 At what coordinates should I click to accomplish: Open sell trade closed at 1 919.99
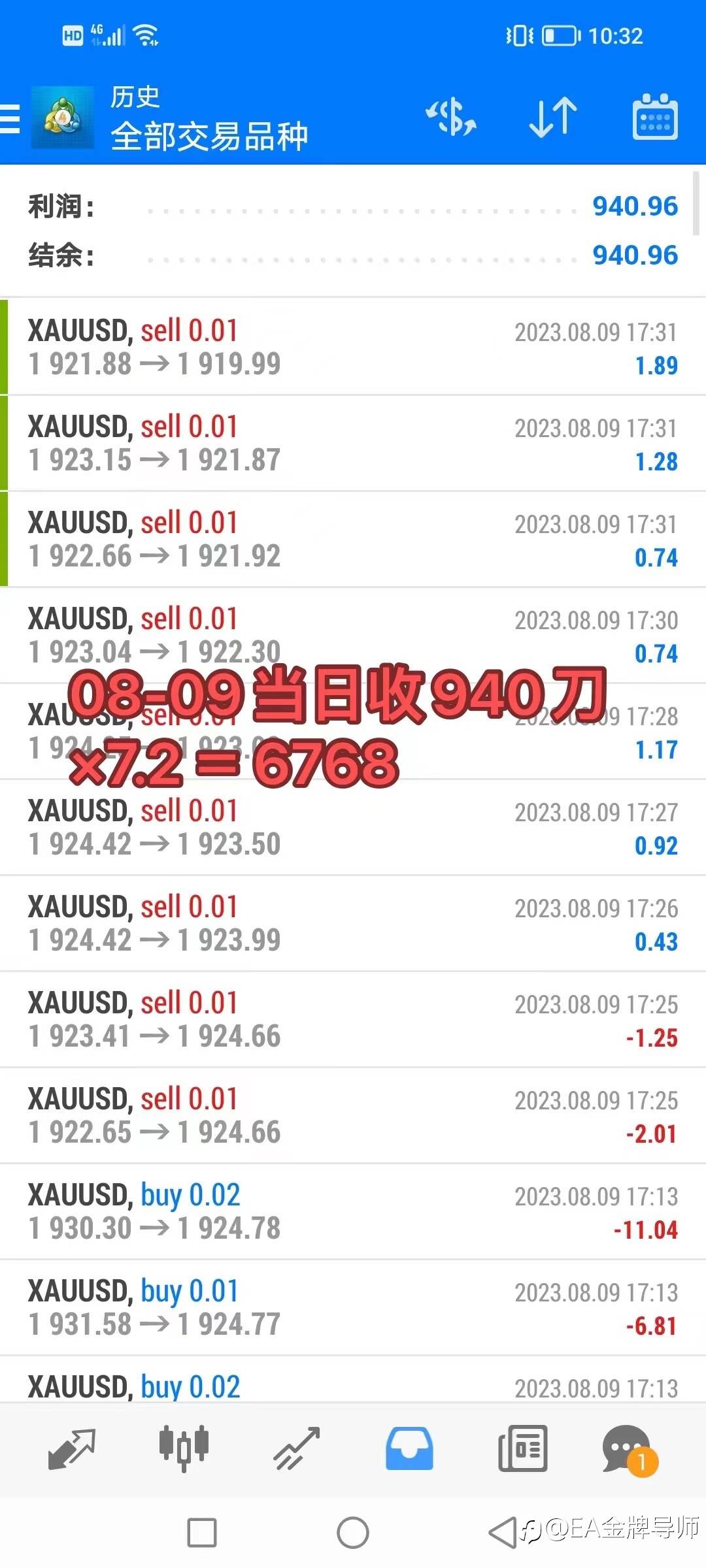point(353,347)
